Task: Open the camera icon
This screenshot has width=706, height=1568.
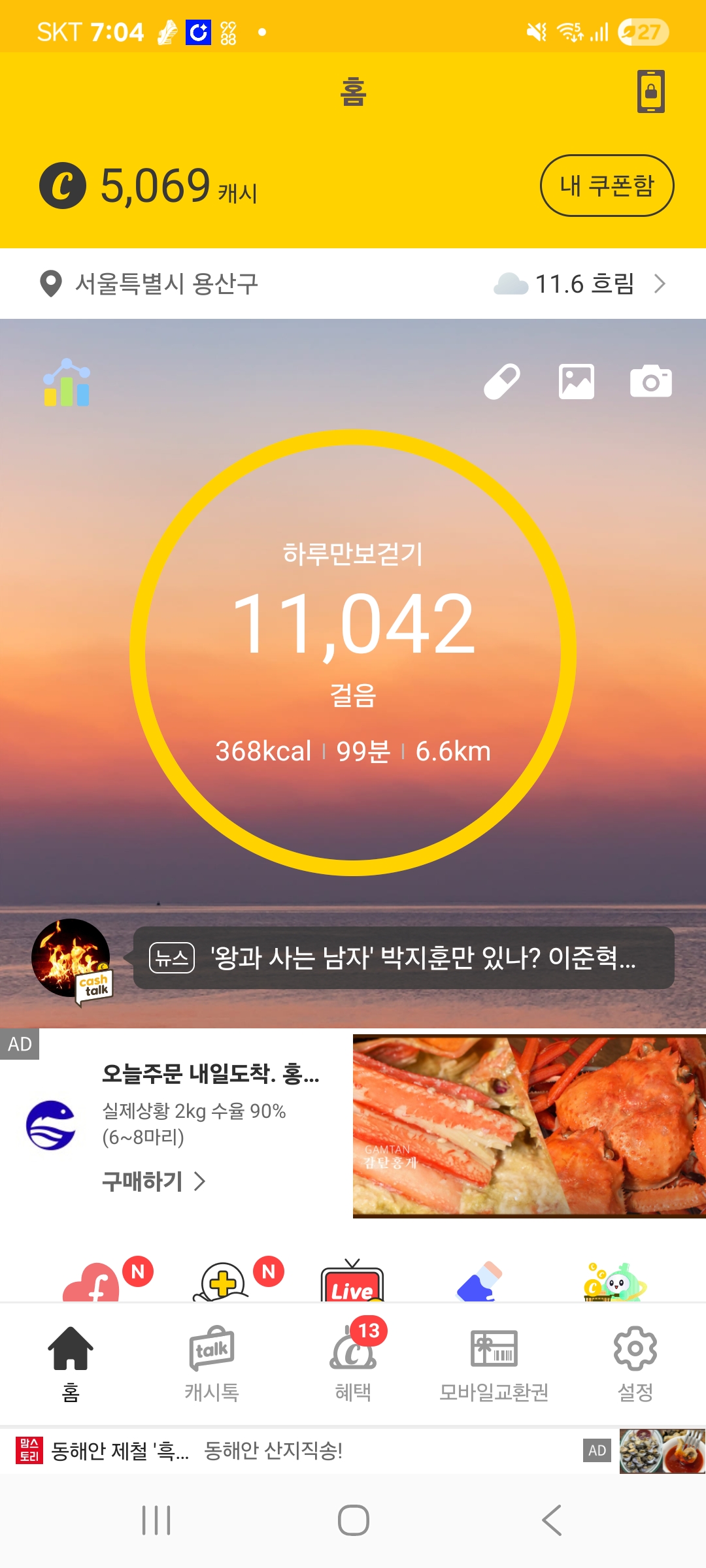Action: [650, 382]
